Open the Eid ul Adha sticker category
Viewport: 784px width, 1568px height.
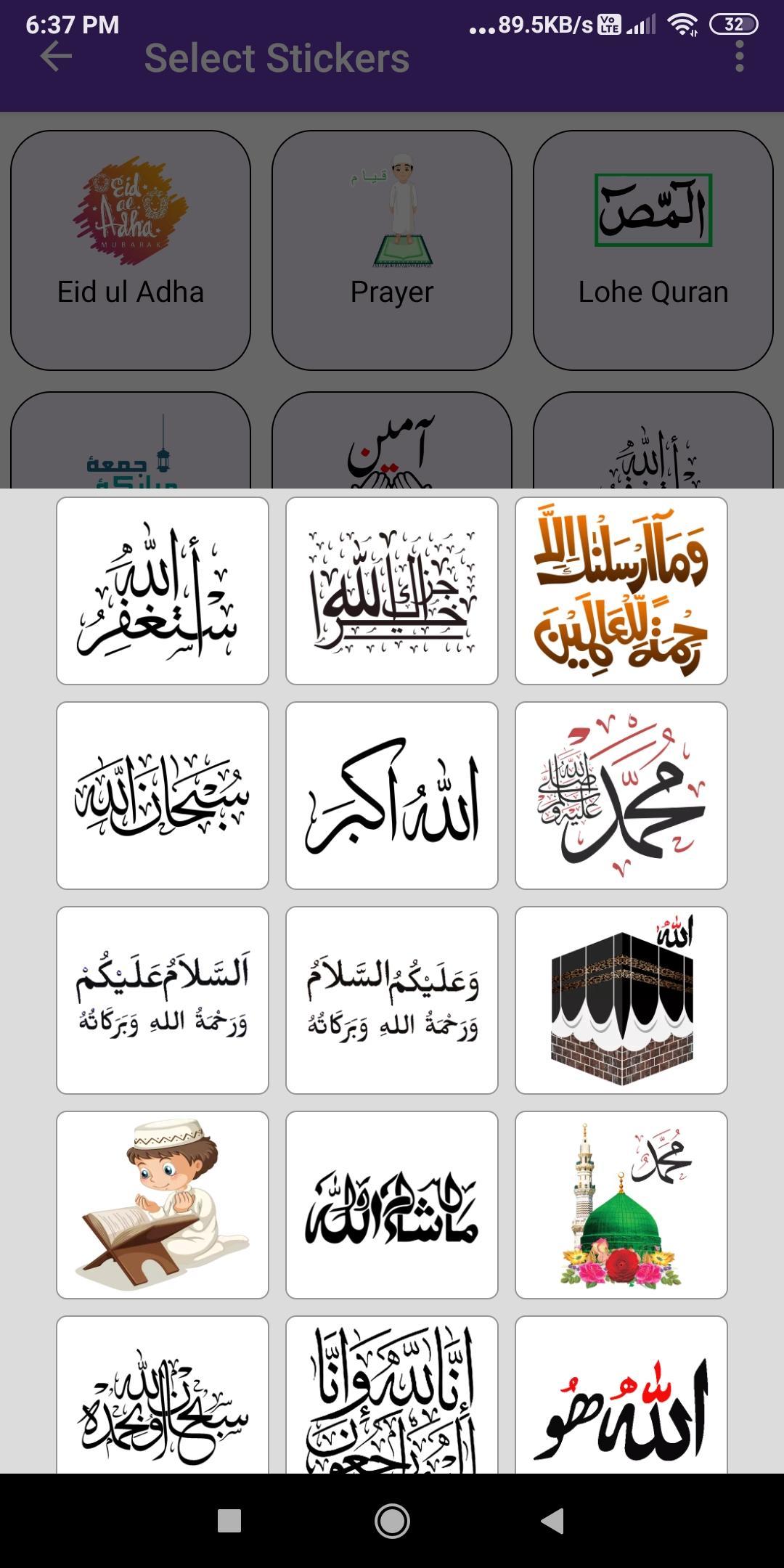(131, 250)
